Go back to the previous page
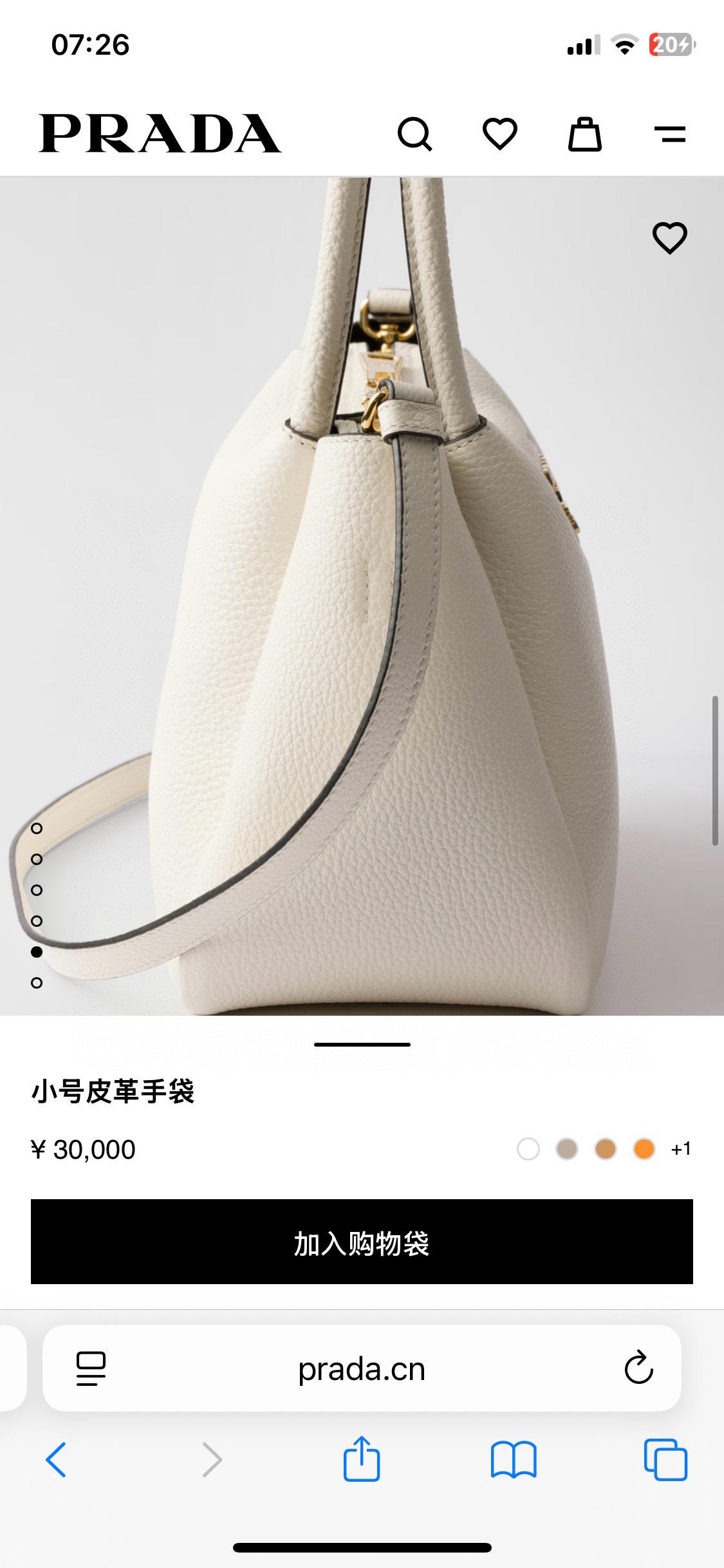Screen dimensions: 724x1568 tap(56, 1460)
